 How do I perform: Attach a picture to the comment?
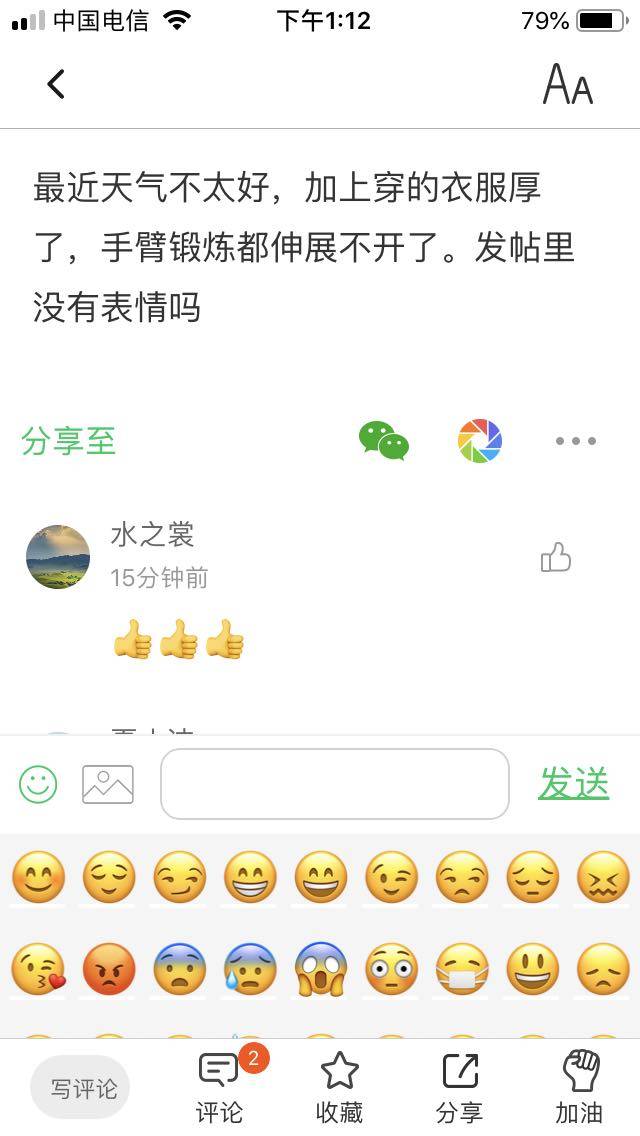(108, 785)
